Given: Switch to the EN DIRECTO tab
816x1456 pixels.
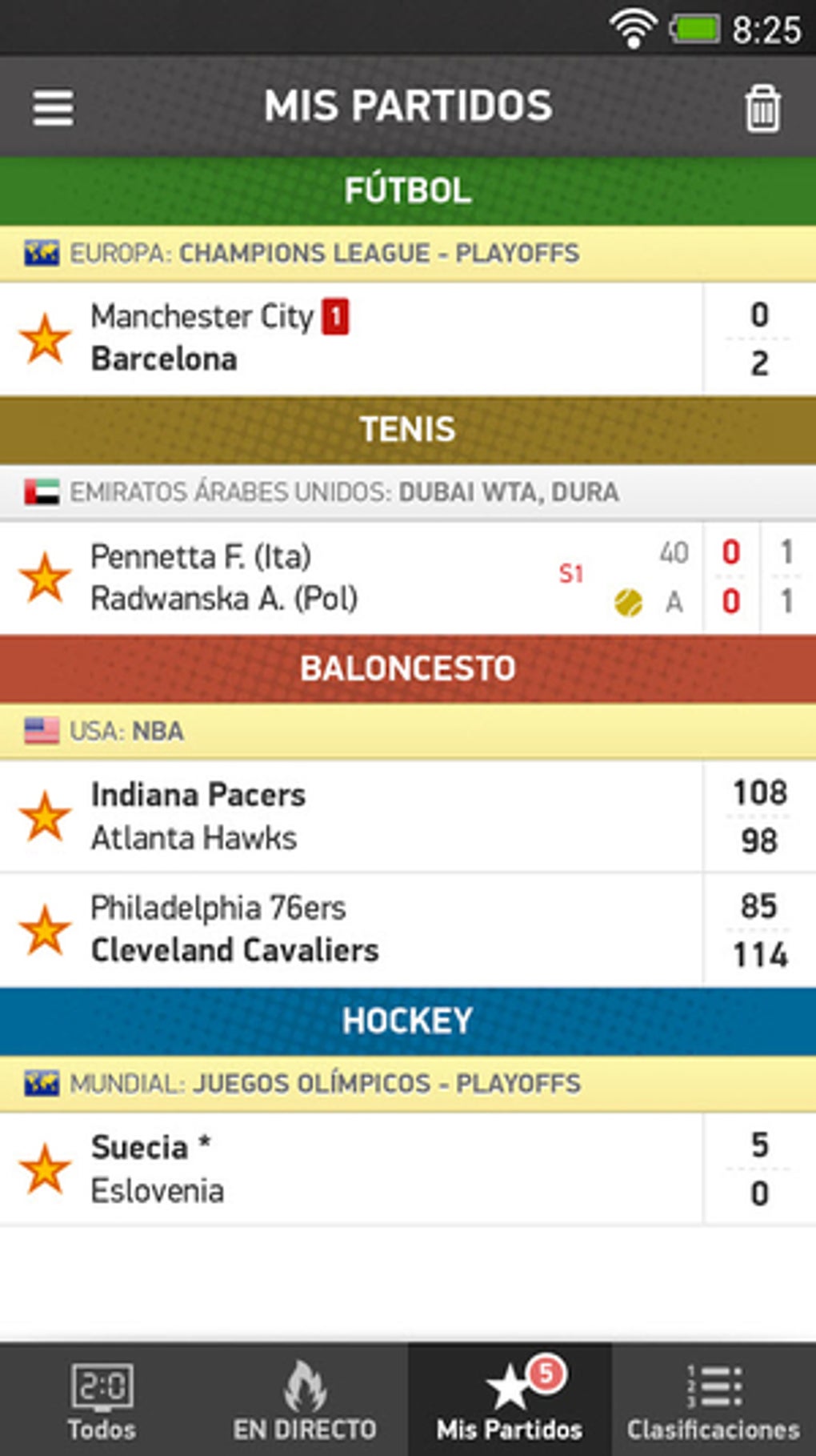Looking at the screenshot, I should click(x=305, y=1401).
